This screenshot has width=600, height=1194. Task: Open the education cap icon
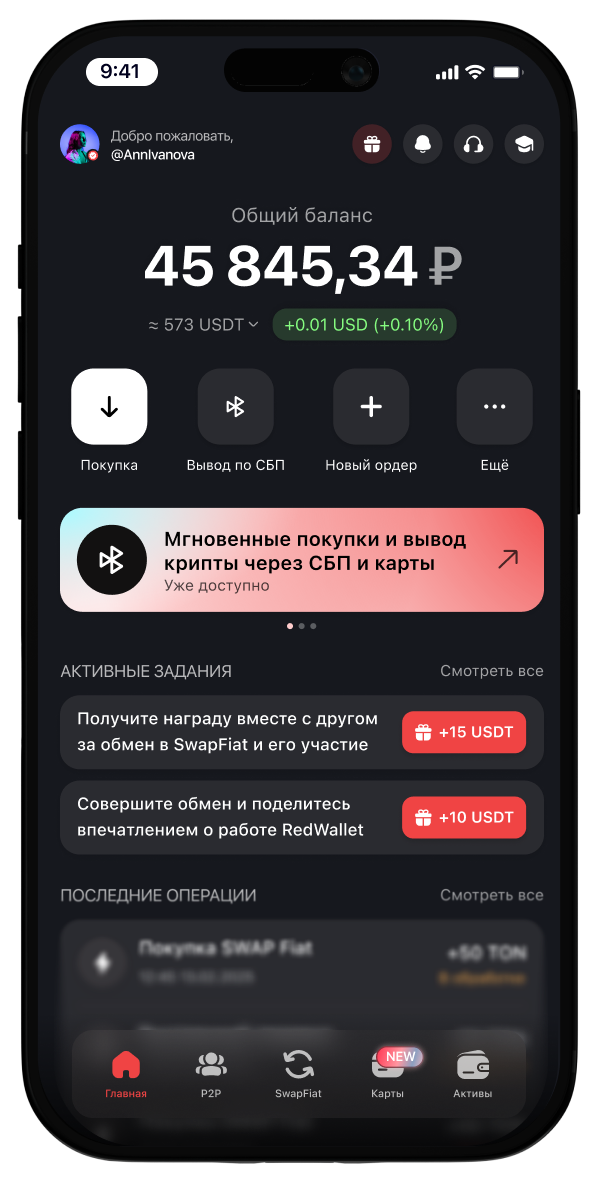524,144
